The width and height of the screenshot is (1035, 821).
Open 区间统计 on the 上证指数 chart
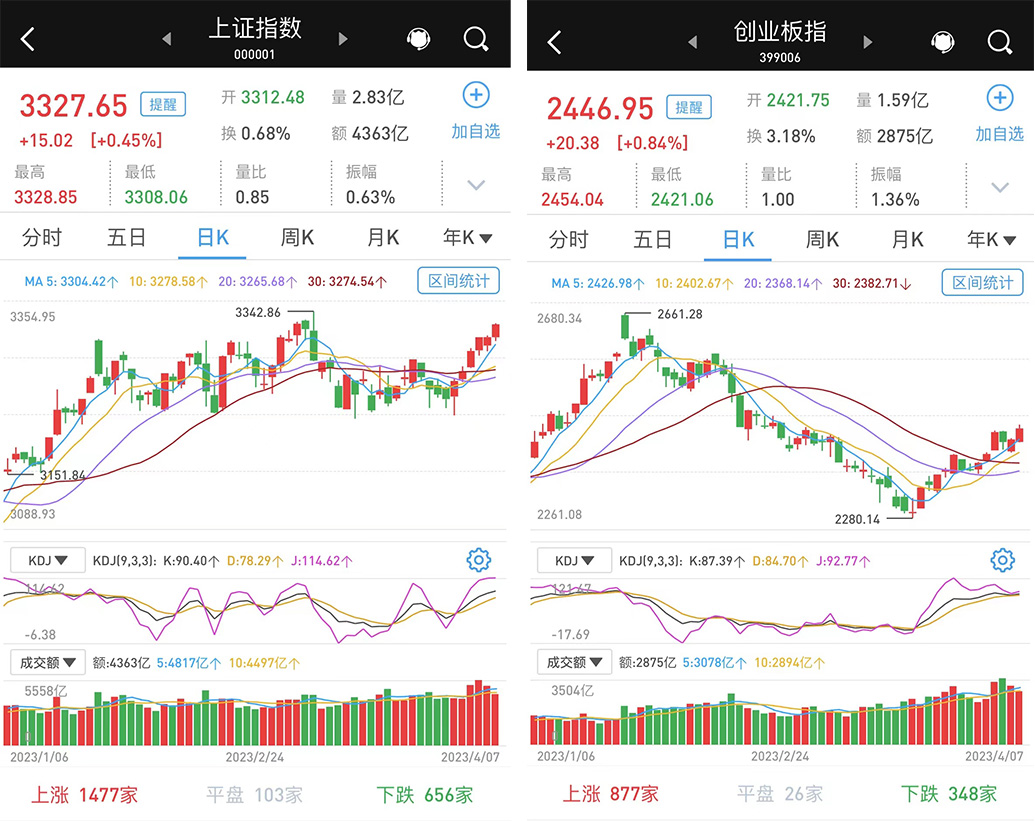point(459,281)
